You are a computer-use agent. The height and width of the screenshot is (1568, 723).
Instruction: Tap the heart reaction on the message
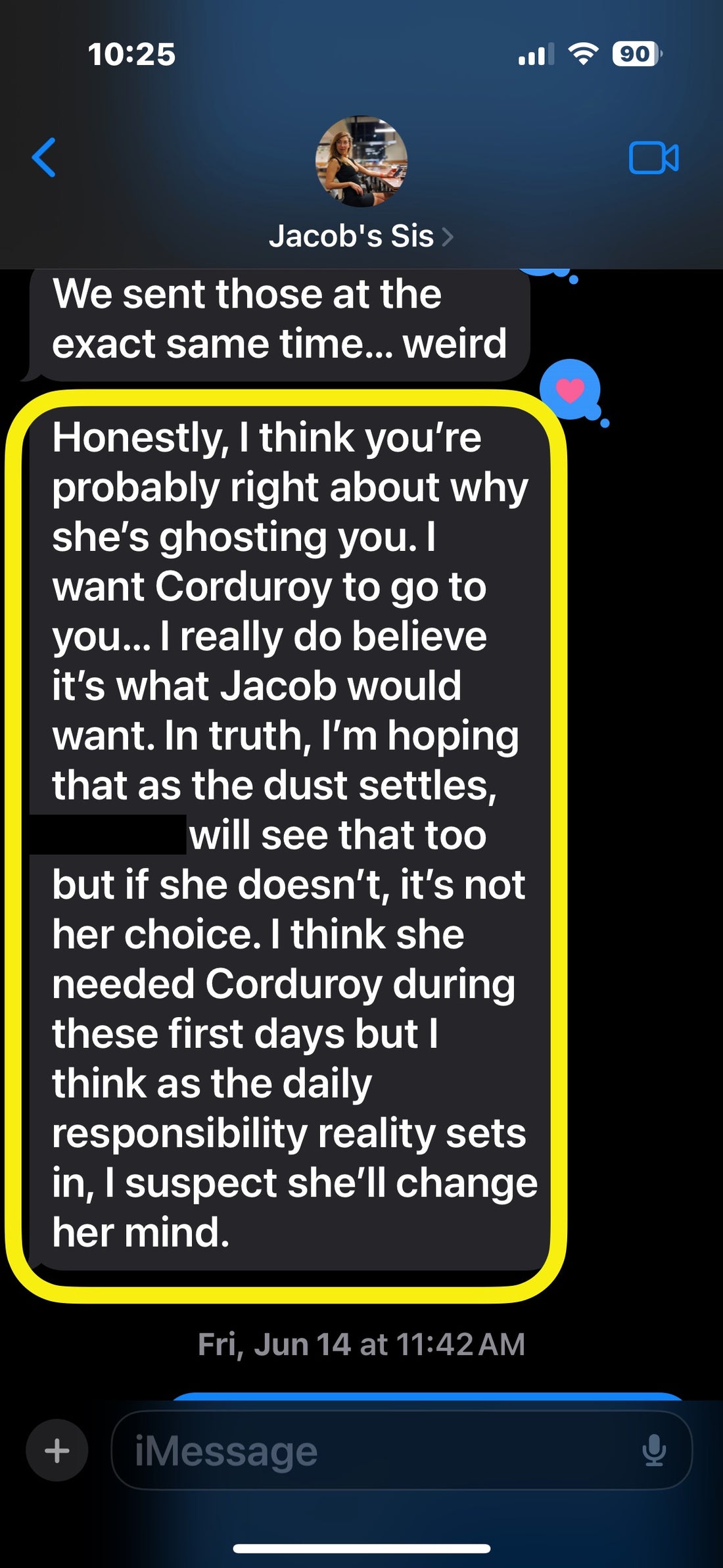tap(570, 390)
